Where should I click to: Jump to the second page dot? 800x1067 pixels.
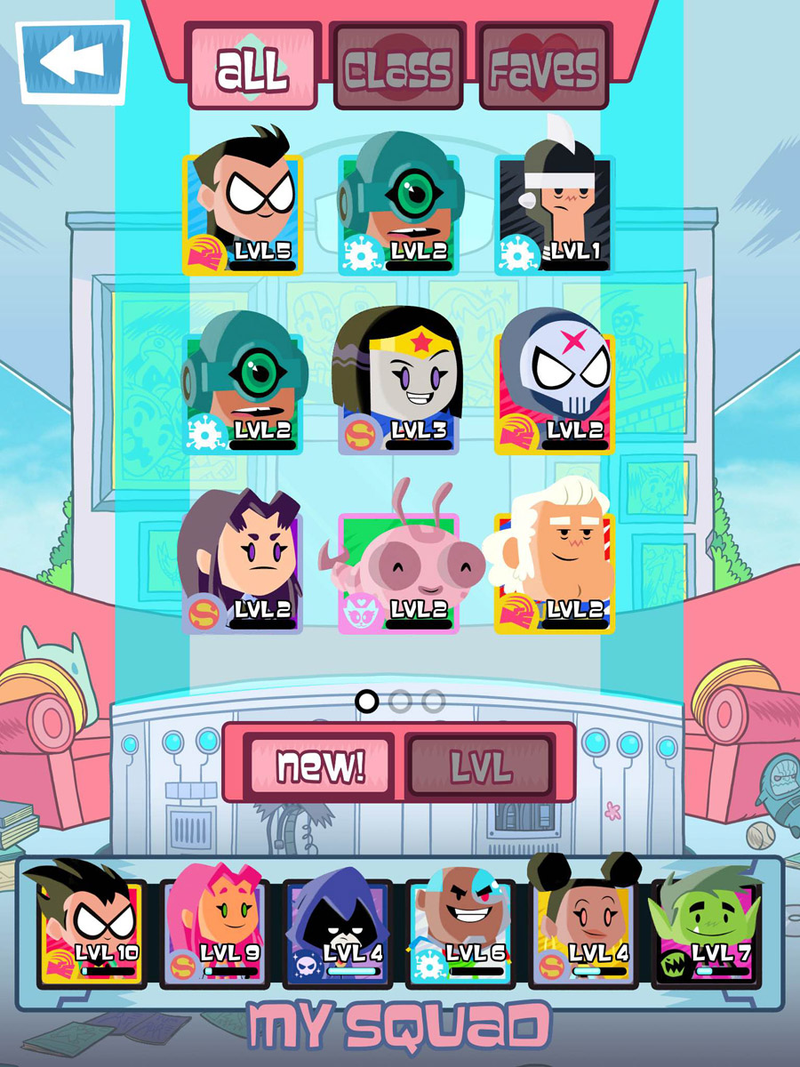[x=400, y=701]
